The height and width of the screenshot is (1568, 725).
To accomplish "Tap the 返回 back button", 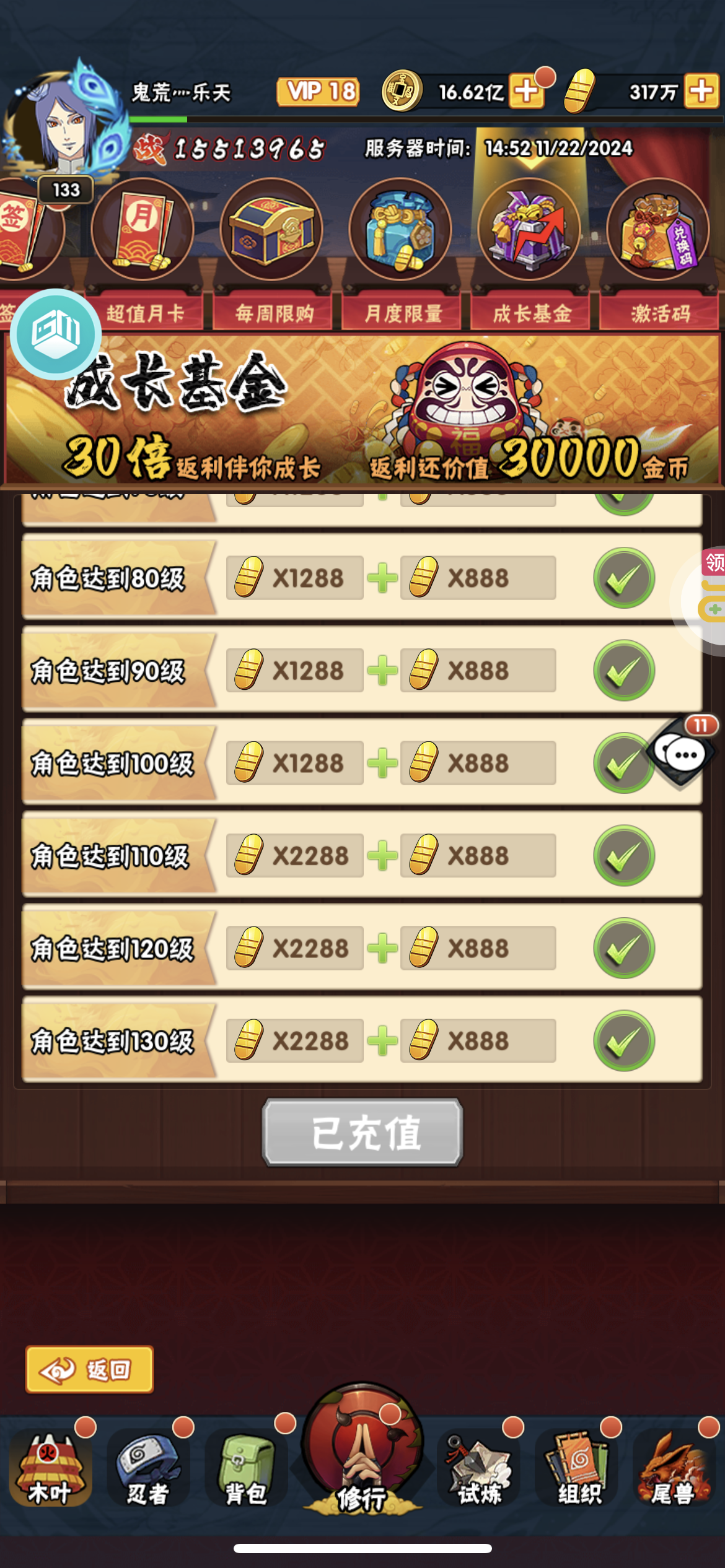I will (90, 1370).
